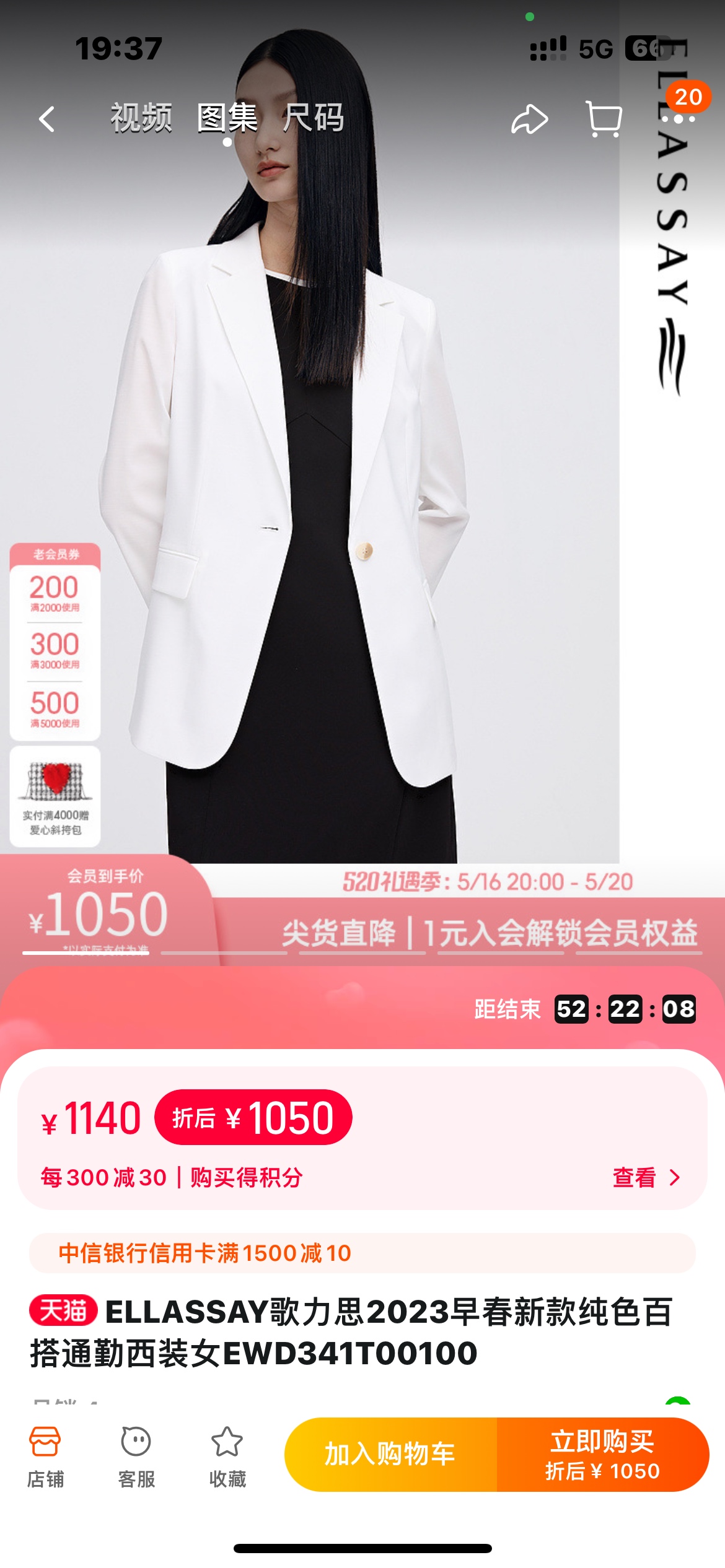Open the 中信银行信用卡 promotion banner
The image size is (725, 1568).
[362, 1253]
